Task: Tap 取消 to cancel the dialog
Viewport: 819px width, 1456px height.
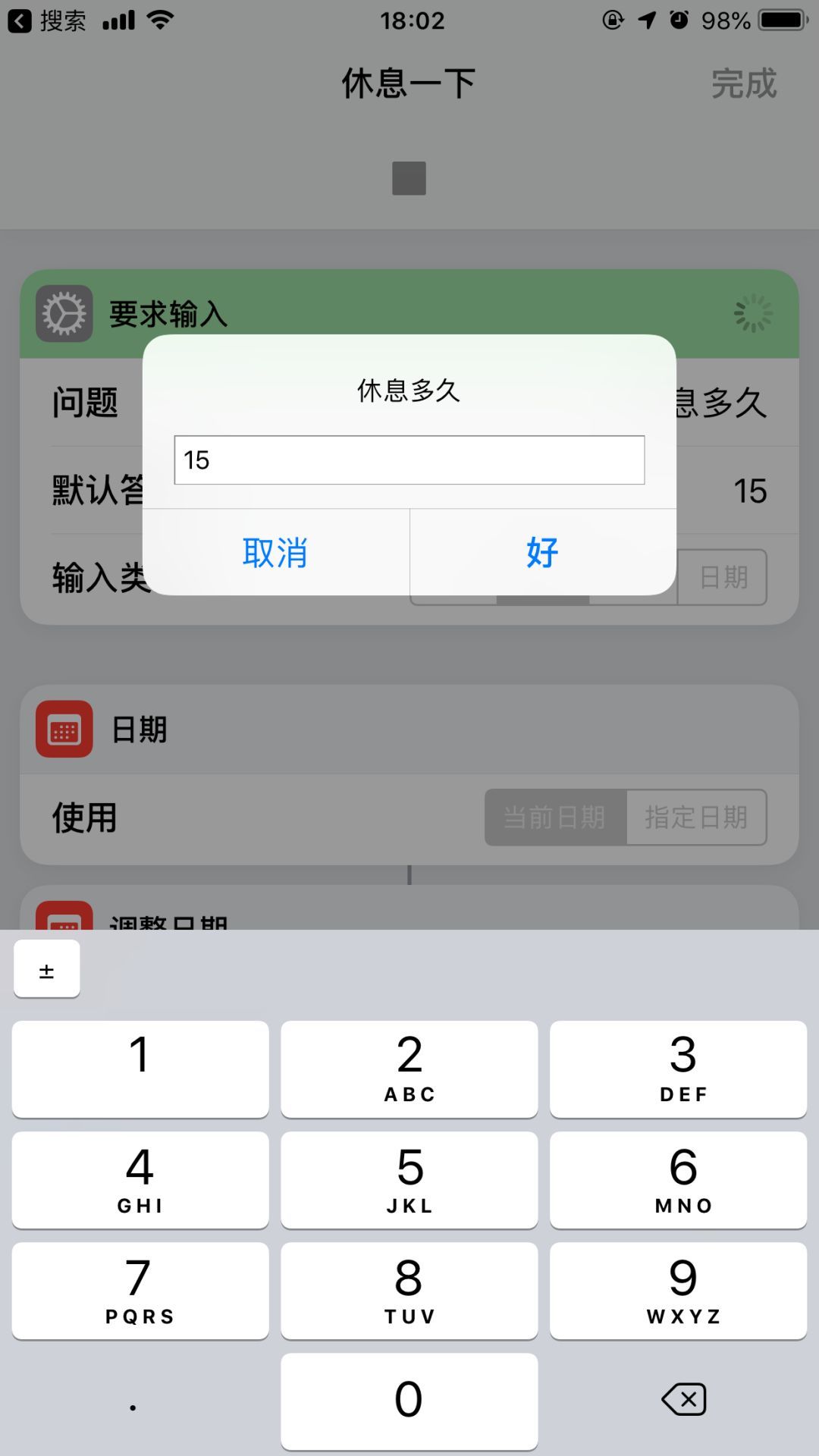Action: (275, 552)
